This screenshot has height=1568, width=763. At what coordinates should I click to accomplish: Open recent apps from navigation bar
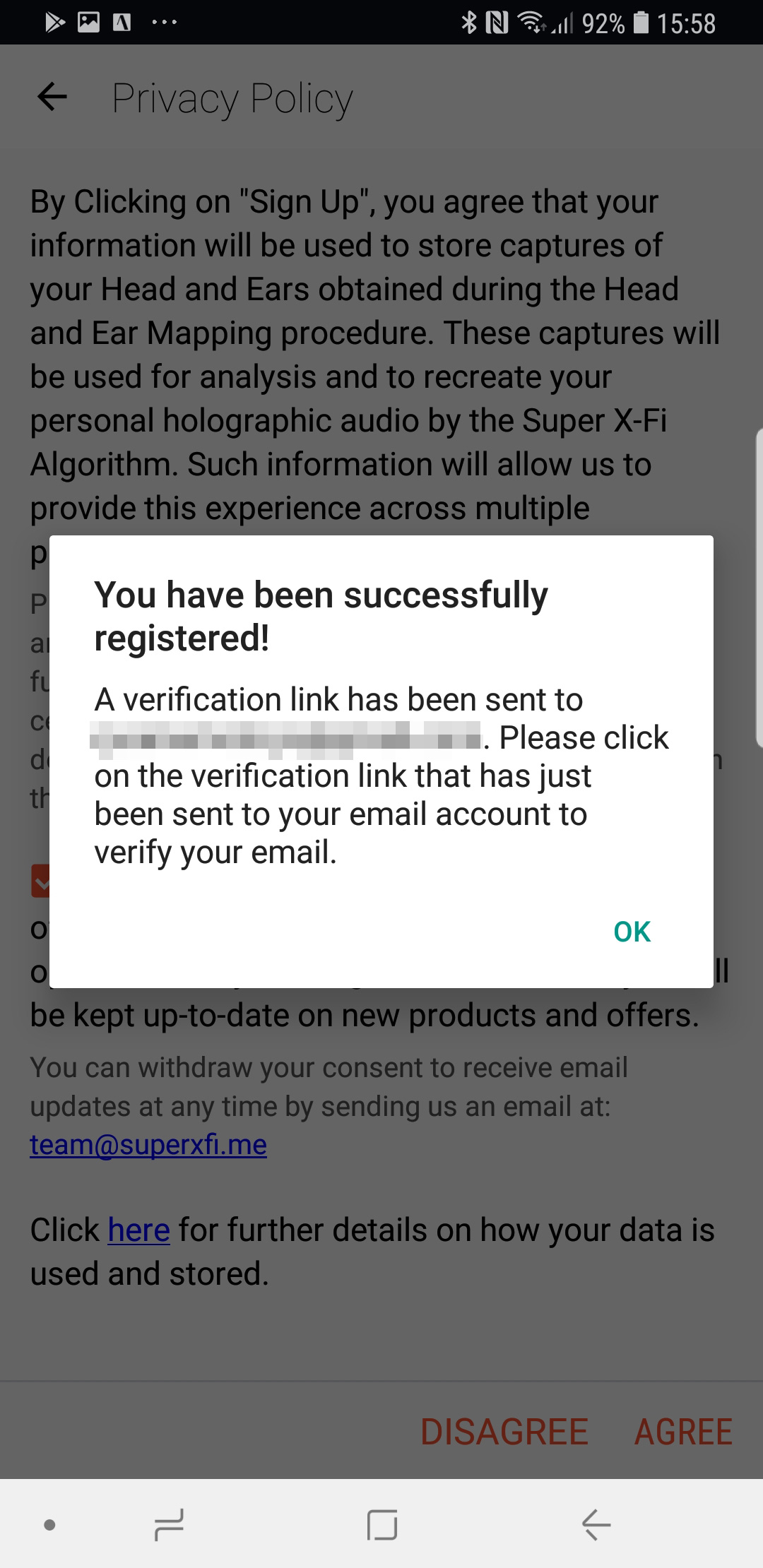[169, 1524]
